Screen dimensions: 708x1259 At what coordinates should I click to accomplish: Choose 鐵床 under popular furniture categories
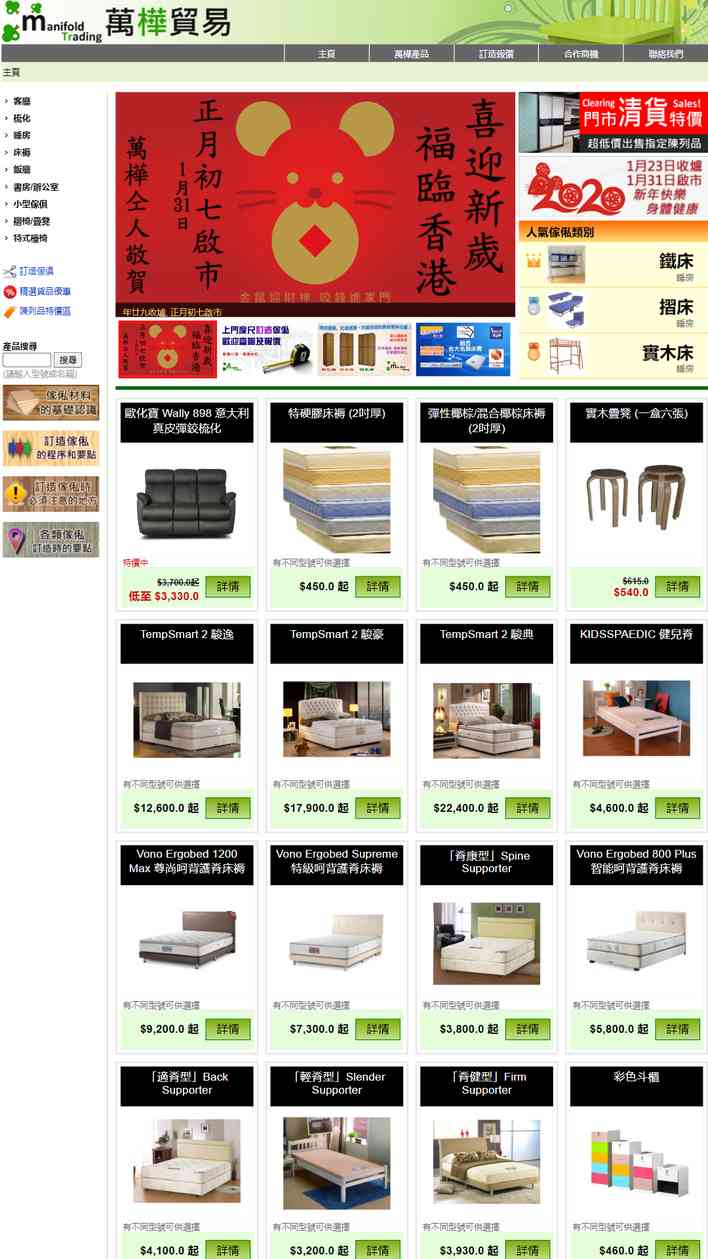(613, 264)
